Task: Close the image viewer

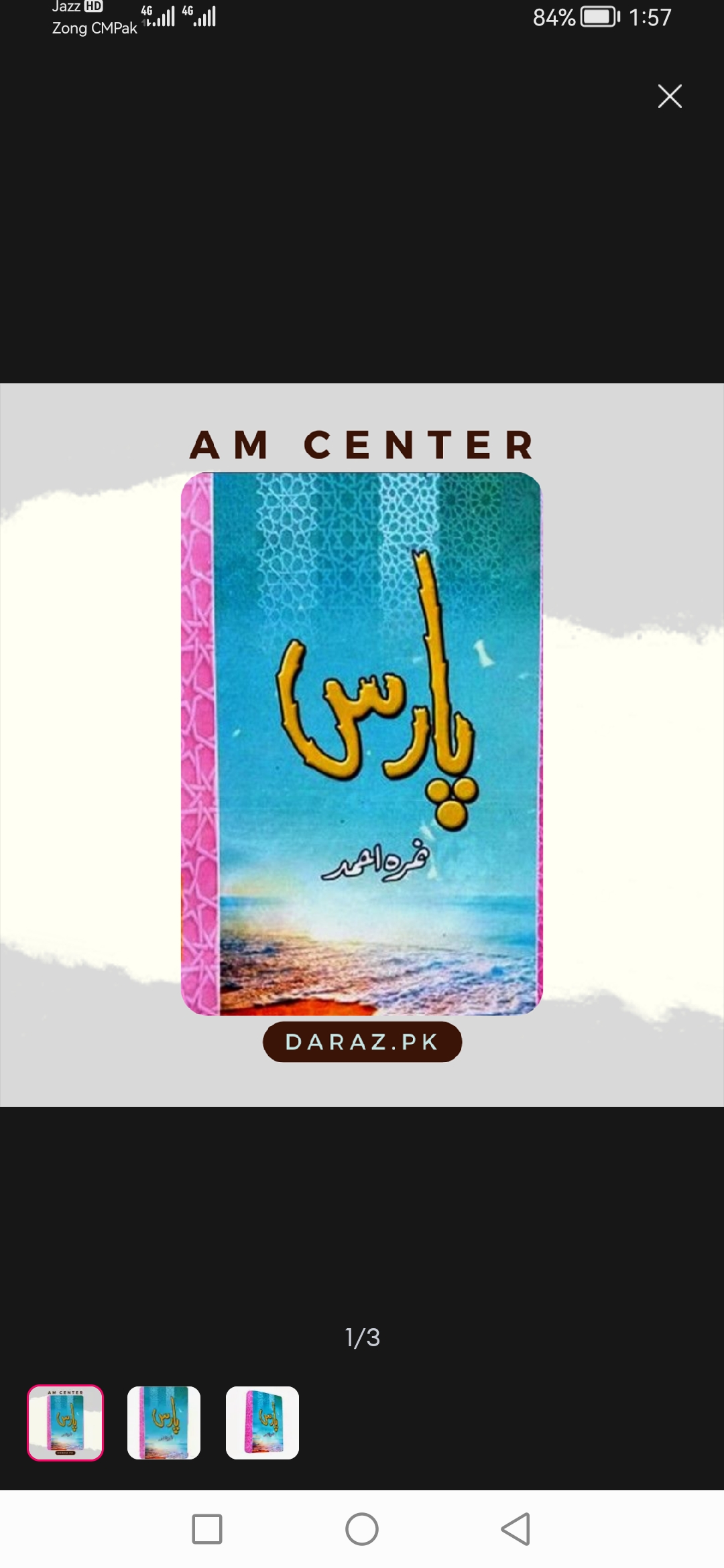Action: (x=670, y=96)
